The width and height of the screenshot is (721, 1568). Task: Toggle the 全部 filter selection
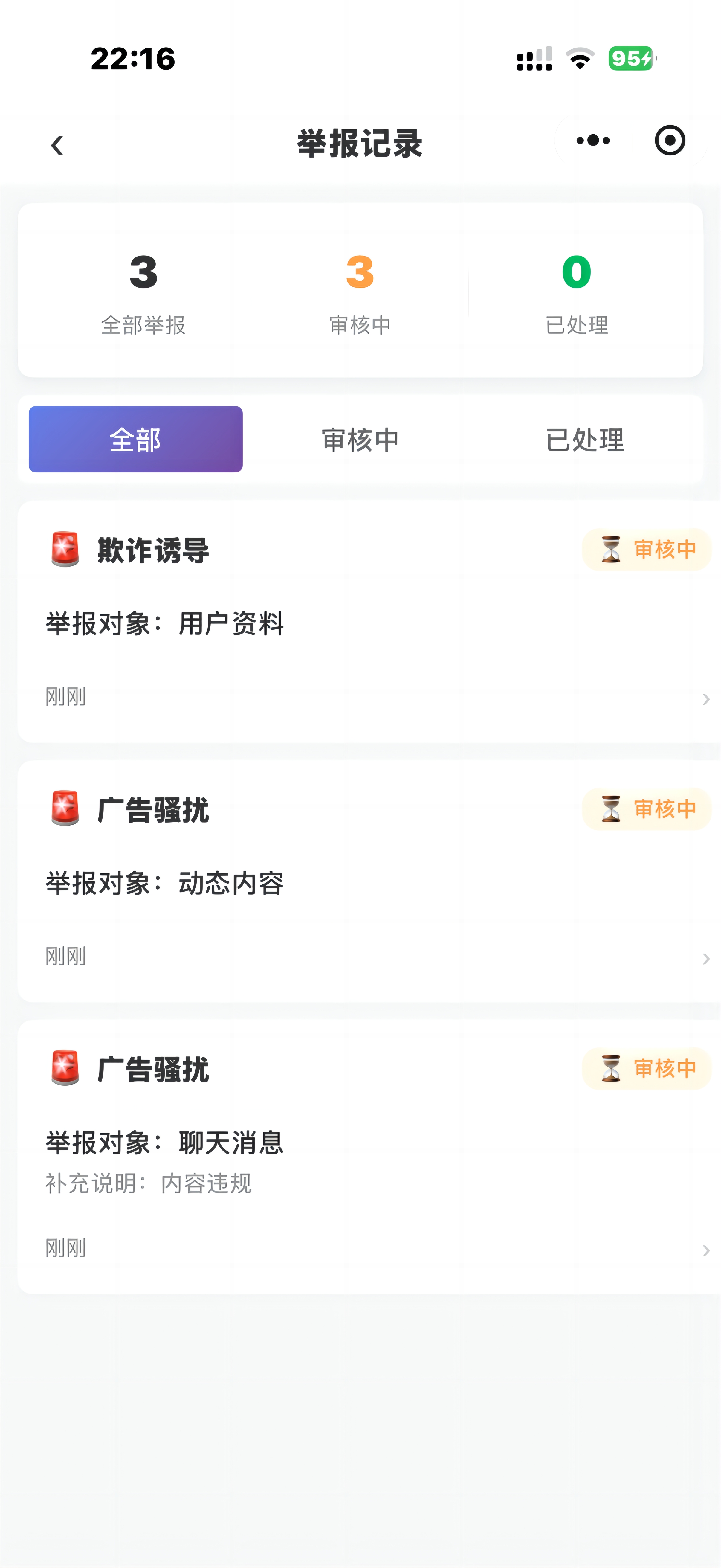tap(135, 438)
